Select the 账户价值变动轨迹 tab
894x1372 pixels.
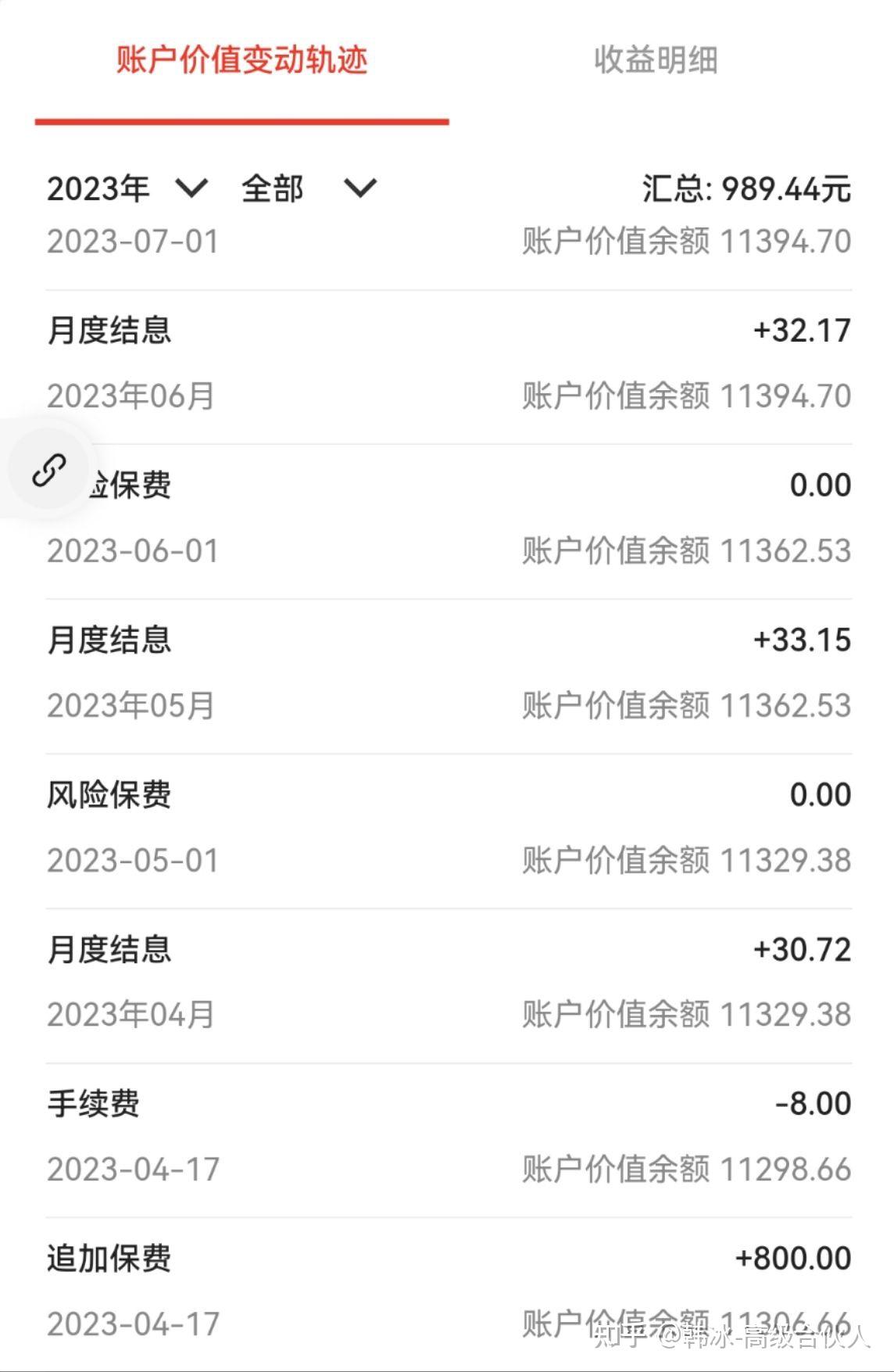point(241,60)
